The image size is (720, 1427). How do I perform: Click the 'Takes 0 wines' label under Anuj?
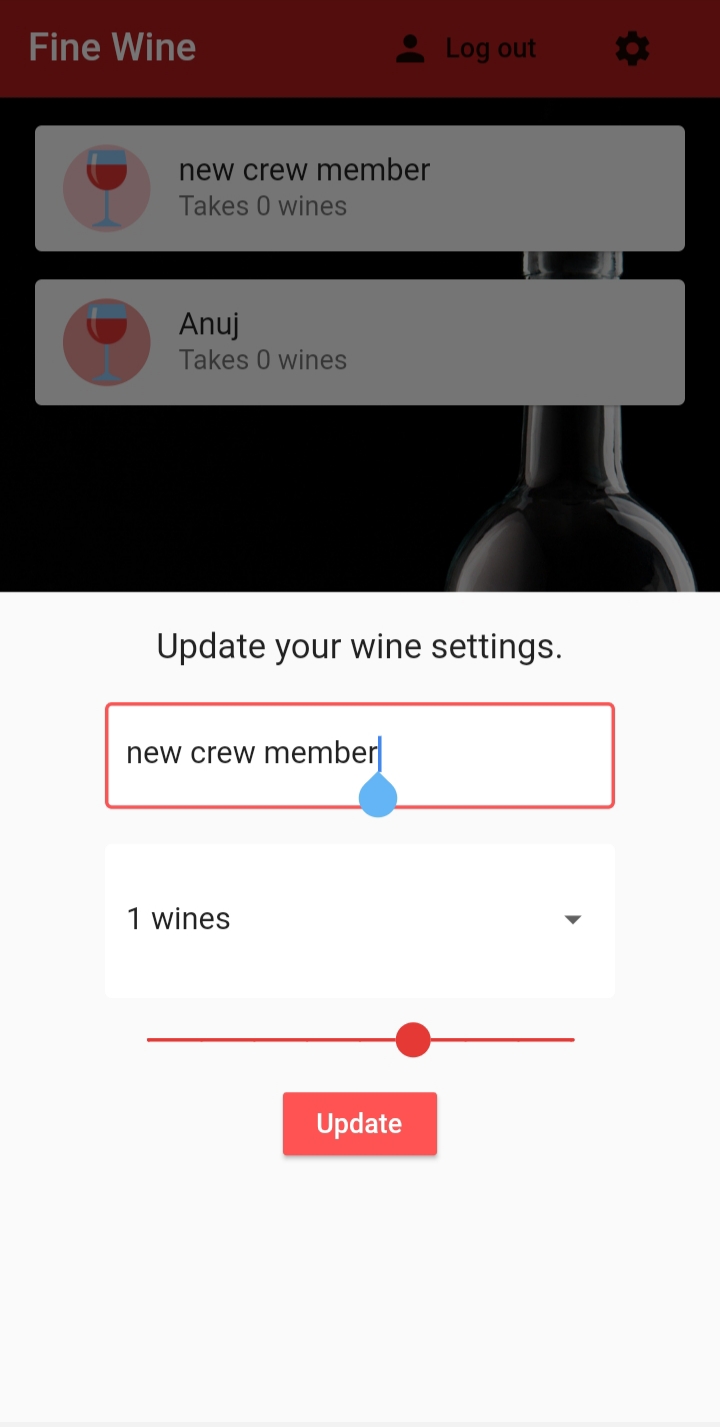coord(262,360)
